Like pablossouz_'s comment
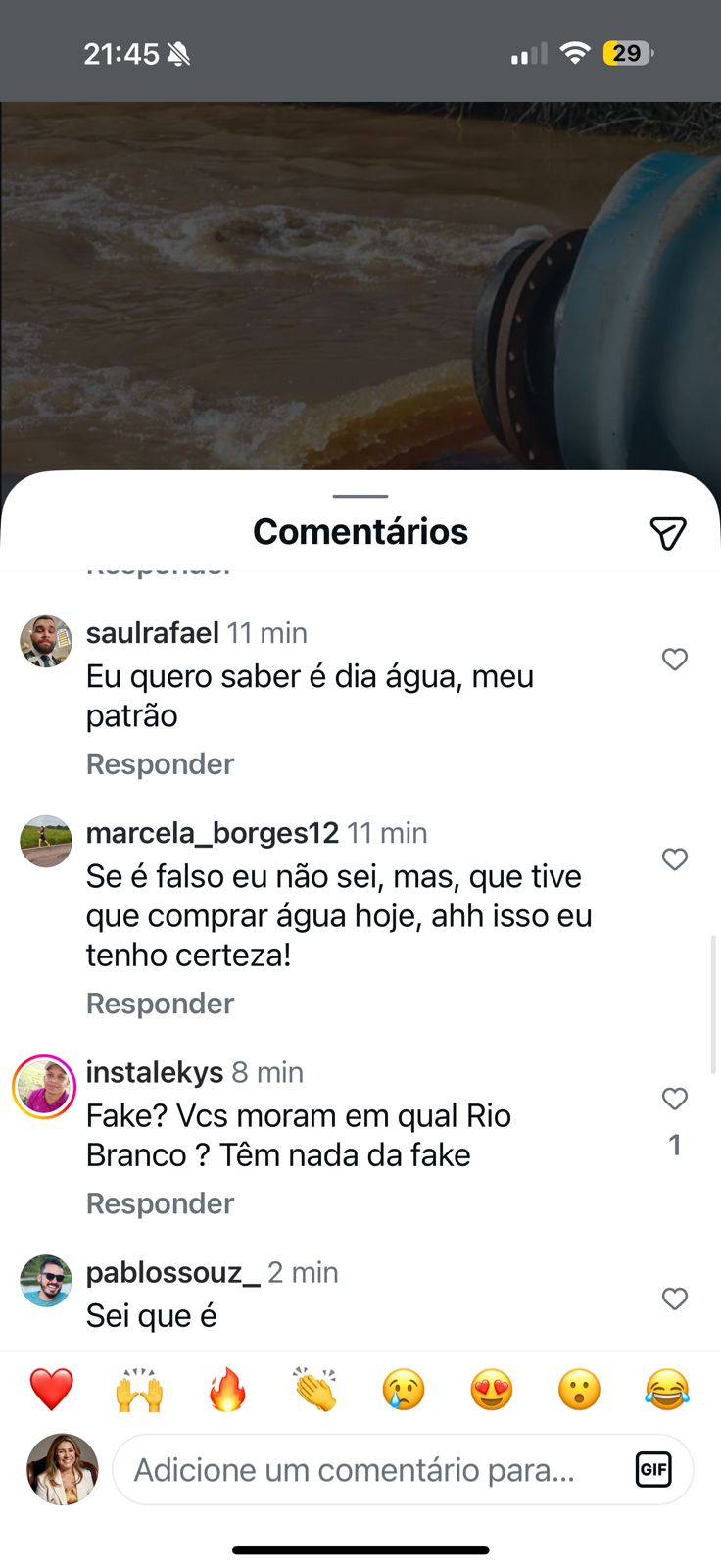Image resolution: width=721 pixels, height=1568 pixels. click(675, 1298)
